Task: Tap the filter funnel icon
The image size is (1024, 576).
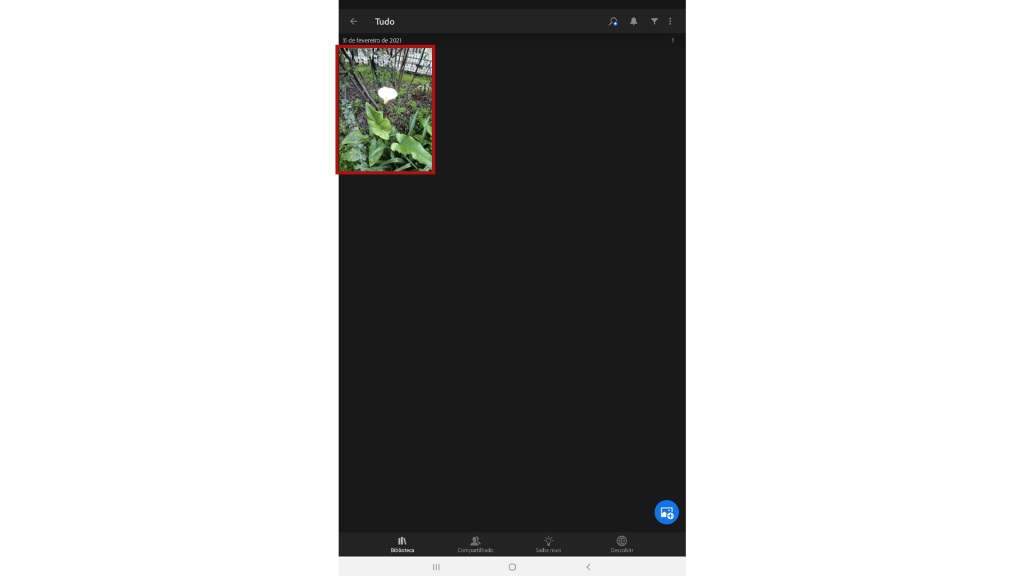Action: [654, 21]
